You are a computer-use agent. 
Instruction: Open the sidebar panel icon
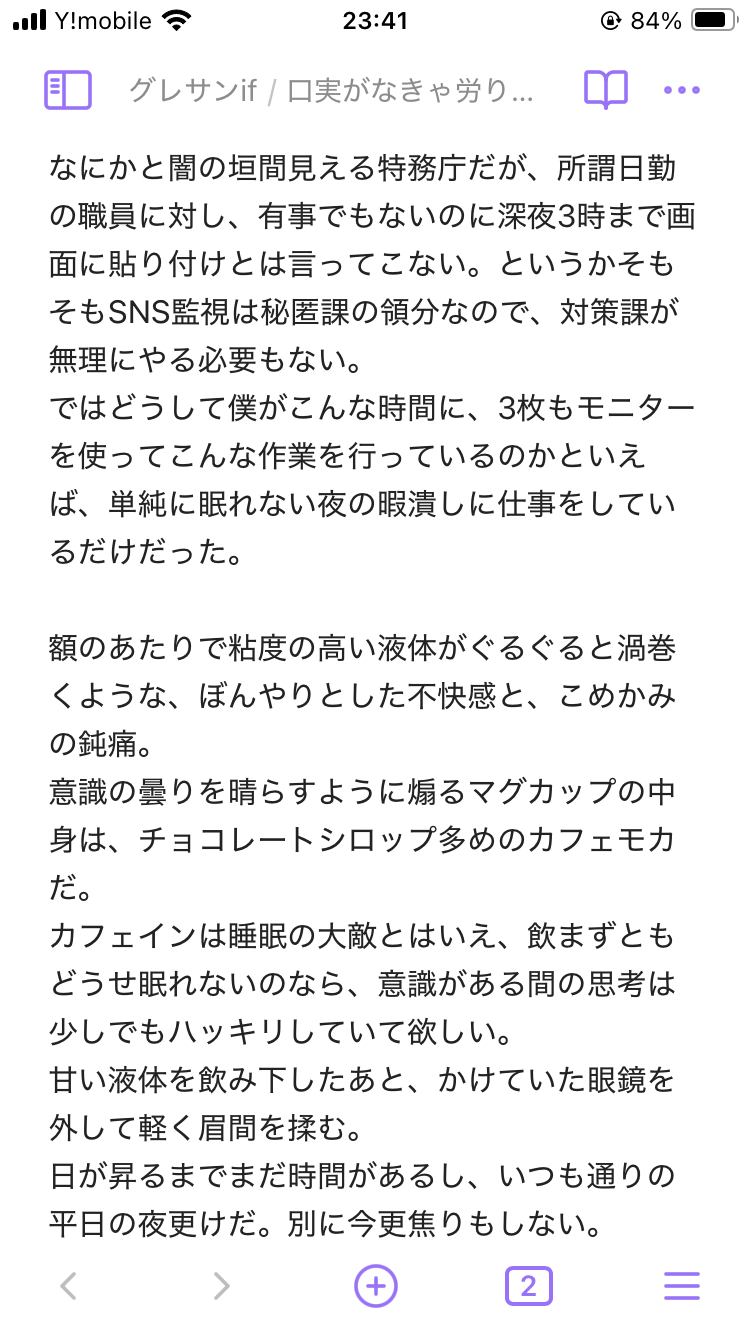coord(68,91)
